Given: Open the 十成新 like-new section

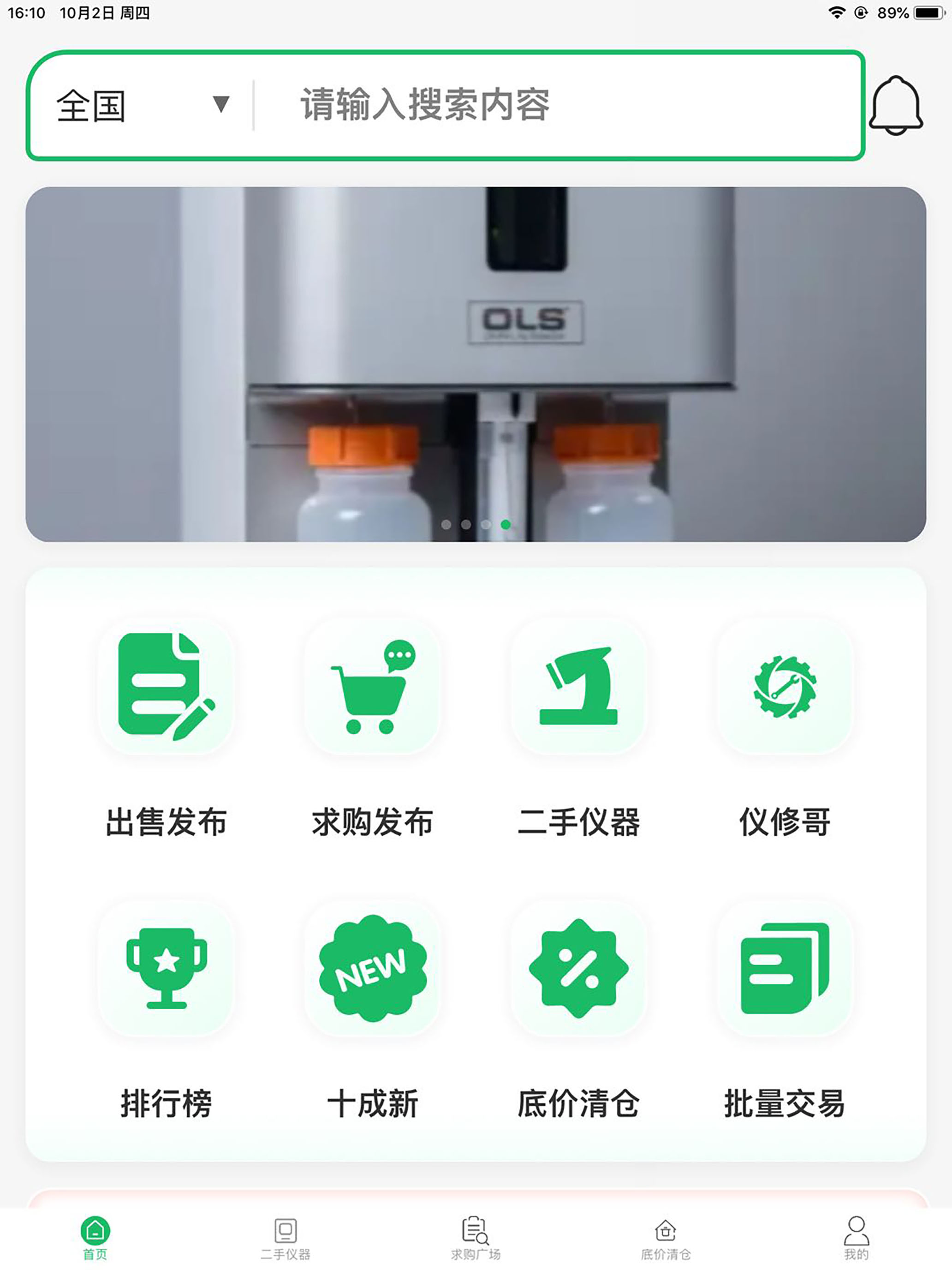Looking at the screenshot, I should tap(372, 968).
